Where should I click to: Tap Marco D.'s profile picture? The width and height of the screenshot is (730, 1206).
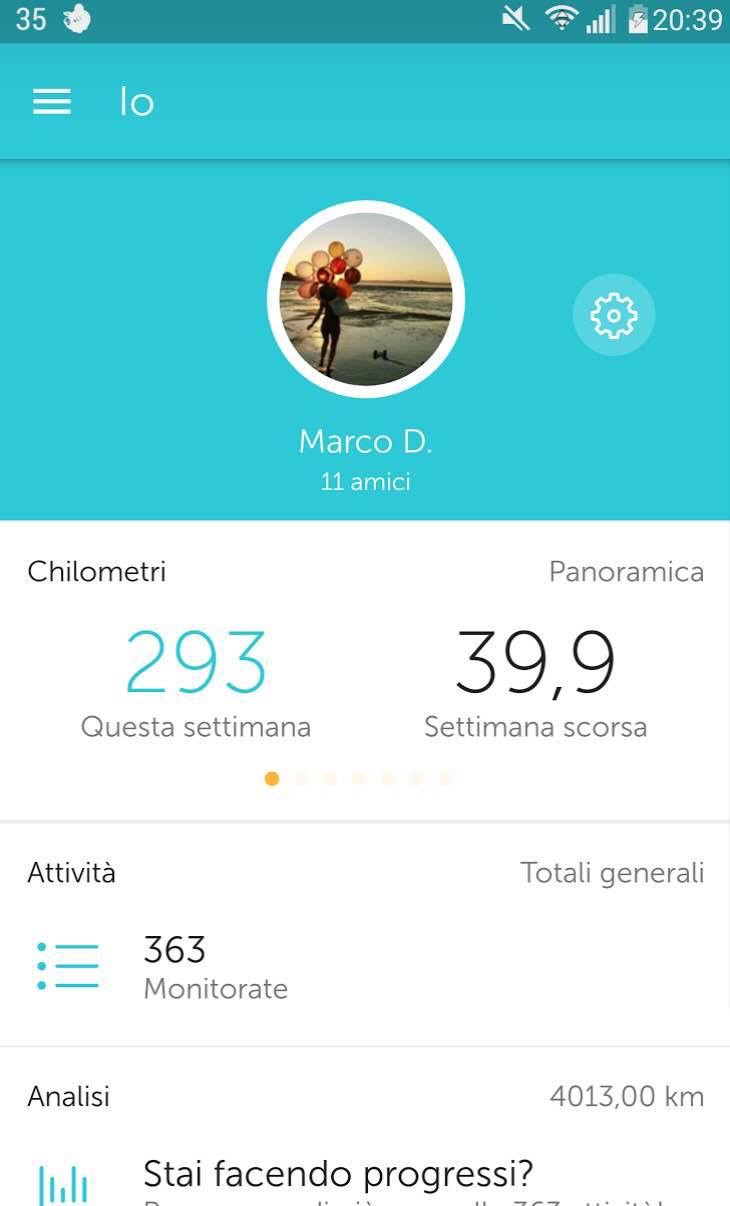point(366,299)
